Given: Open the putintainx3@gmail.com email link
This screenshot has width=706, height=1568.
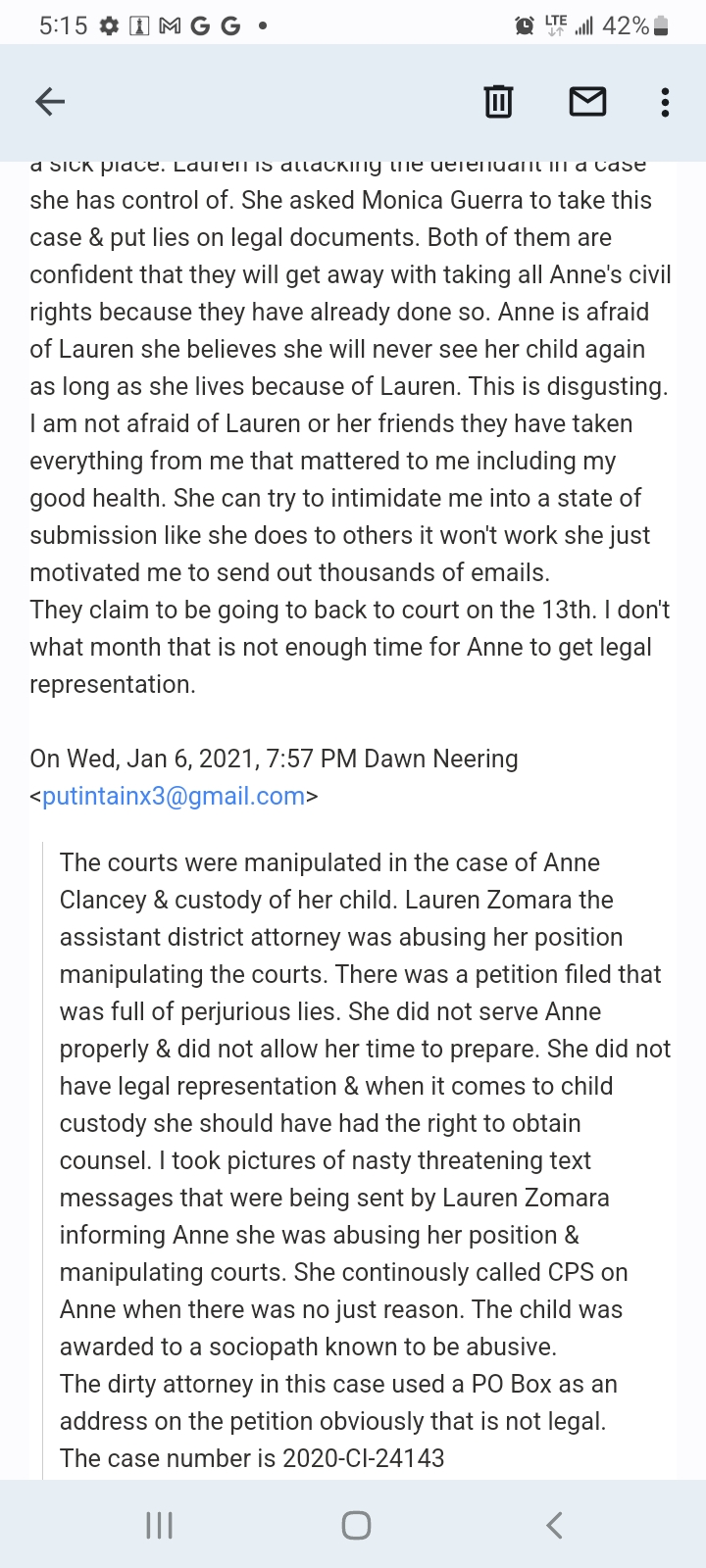Looking at the screenshot, I should coord(174,796).
